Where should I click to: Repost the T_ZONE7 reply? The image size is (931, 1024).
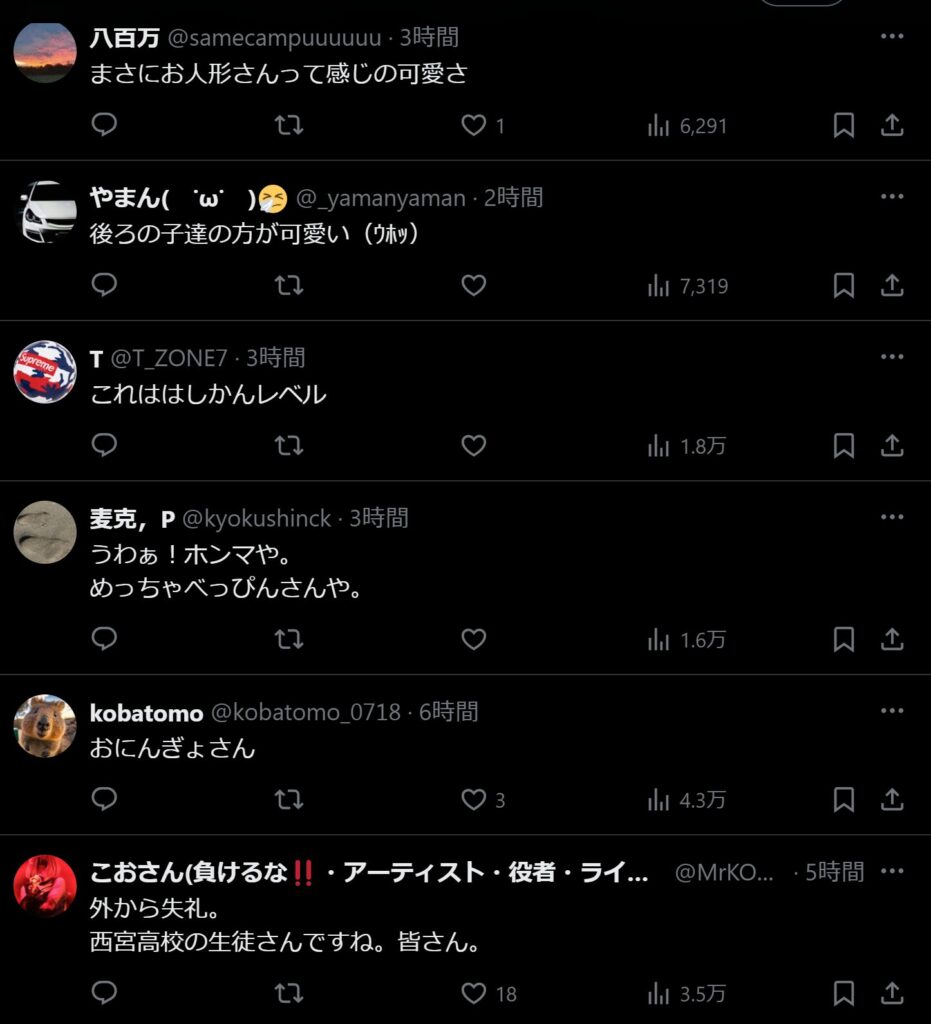(289, 446)
